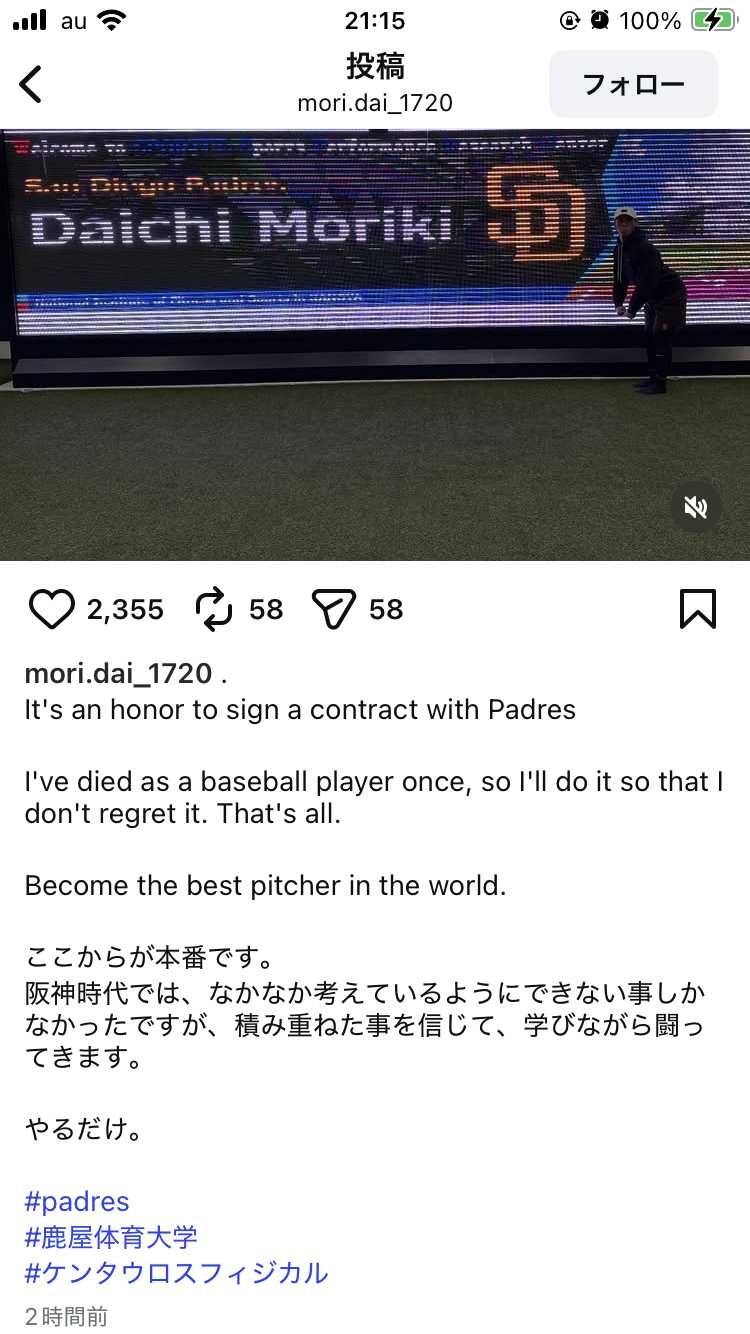Open mori.dai_1720 profile from the caption
Viewport: 750px width, 1334px height.
click(x=118, y=674)
